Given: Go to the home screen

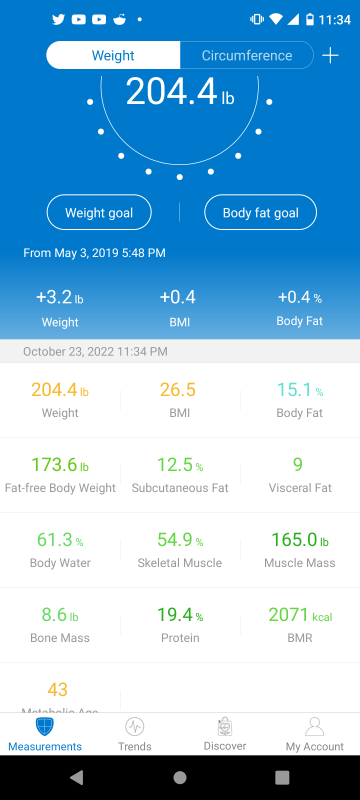Looking at the screenshot, I should (x=179, y=777).
